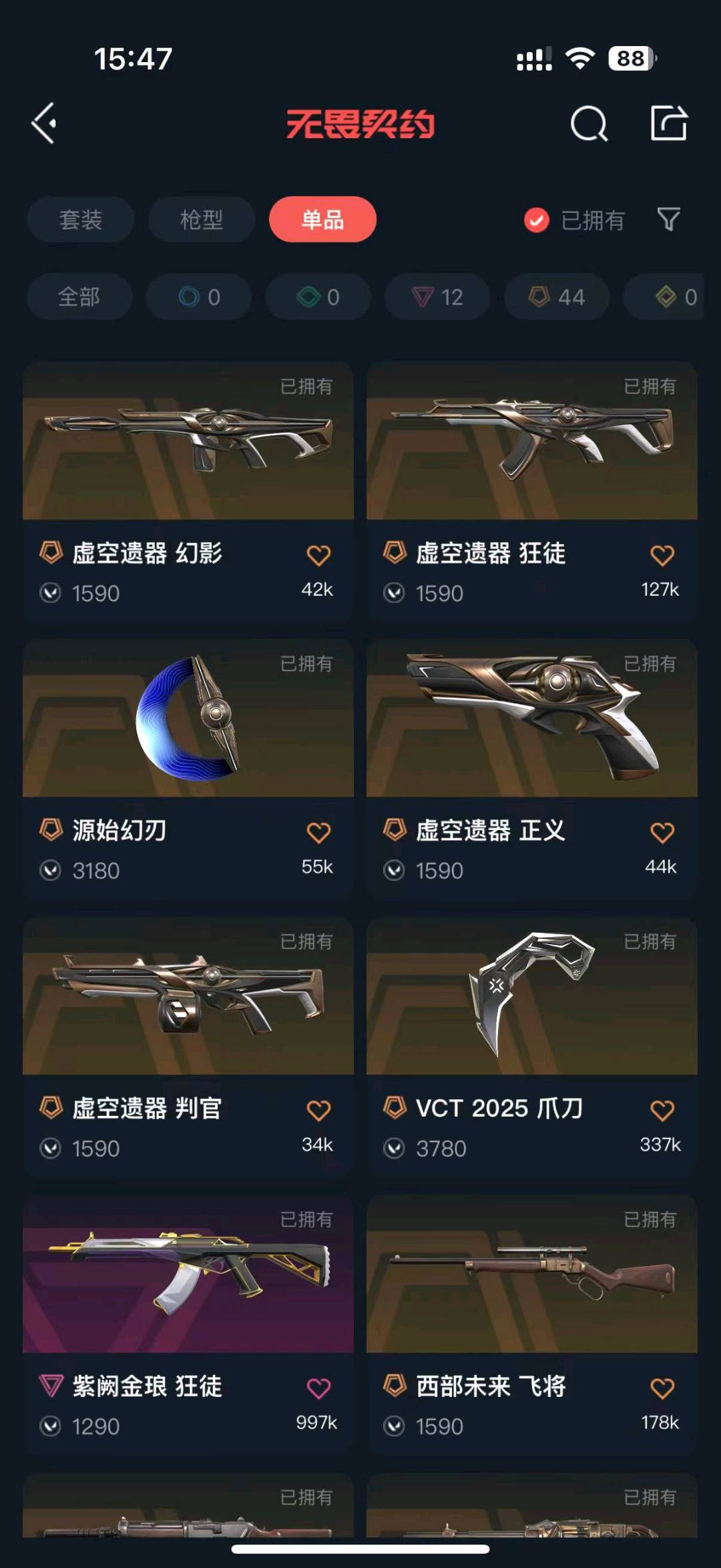This screenshot has width=721, height=1568.
Task: Filter by the orange tier chip showing 44
Action: 557,297
